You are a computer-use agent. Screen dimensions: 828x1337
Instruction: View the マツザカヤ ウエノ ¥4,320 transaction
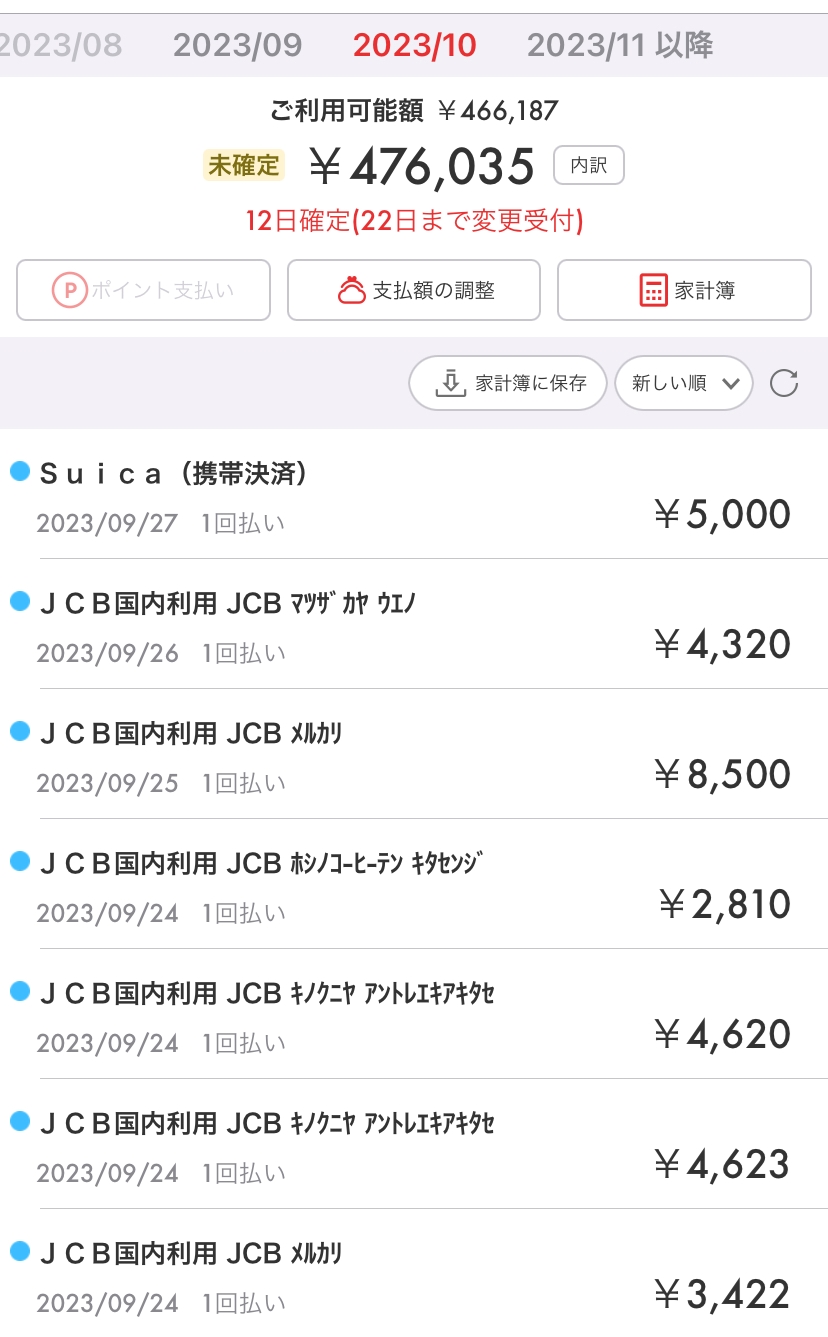click(x=414, y=625)
